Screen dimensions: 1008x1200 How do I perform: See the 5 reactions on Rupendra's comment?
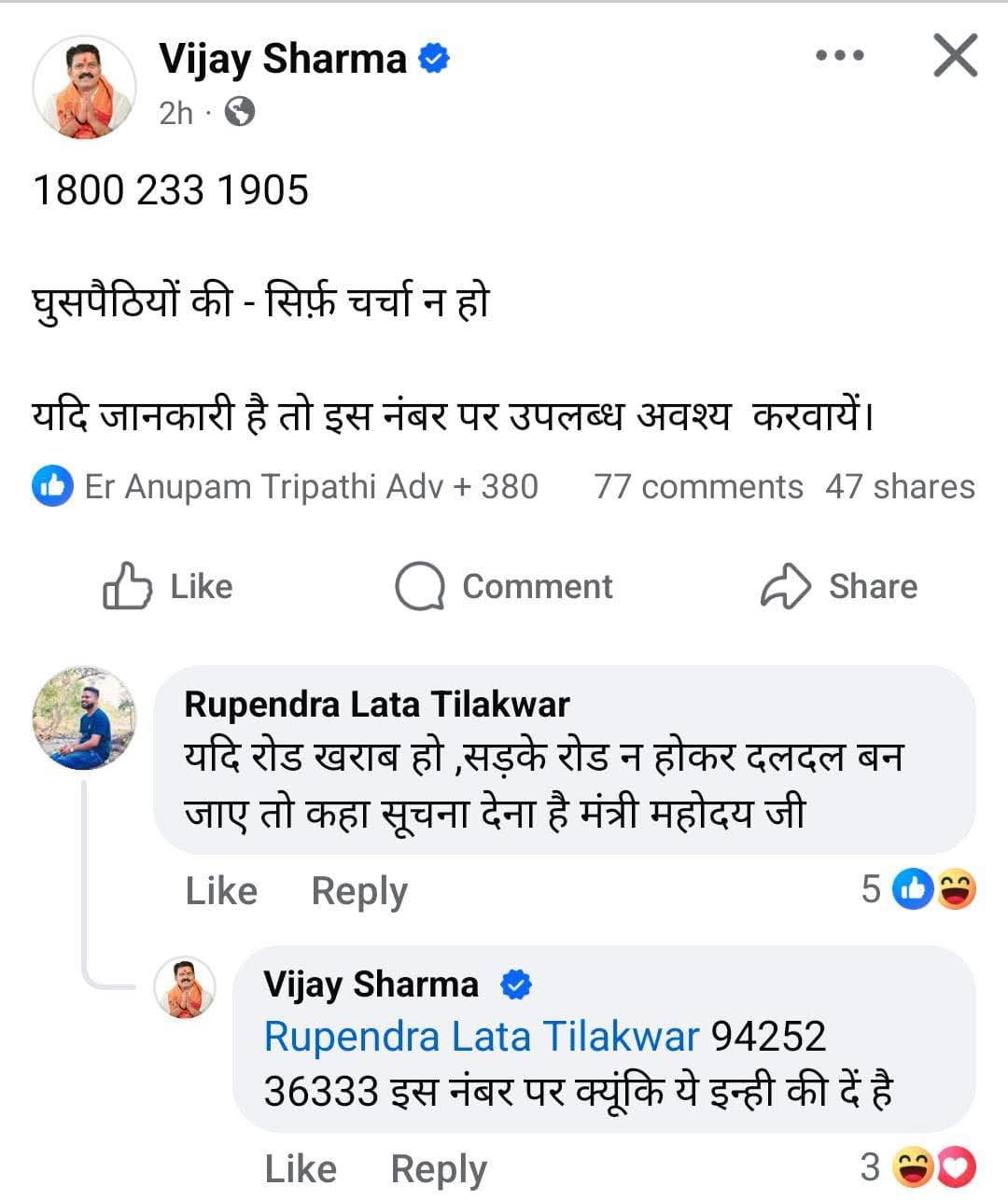[x=919, y=889]
